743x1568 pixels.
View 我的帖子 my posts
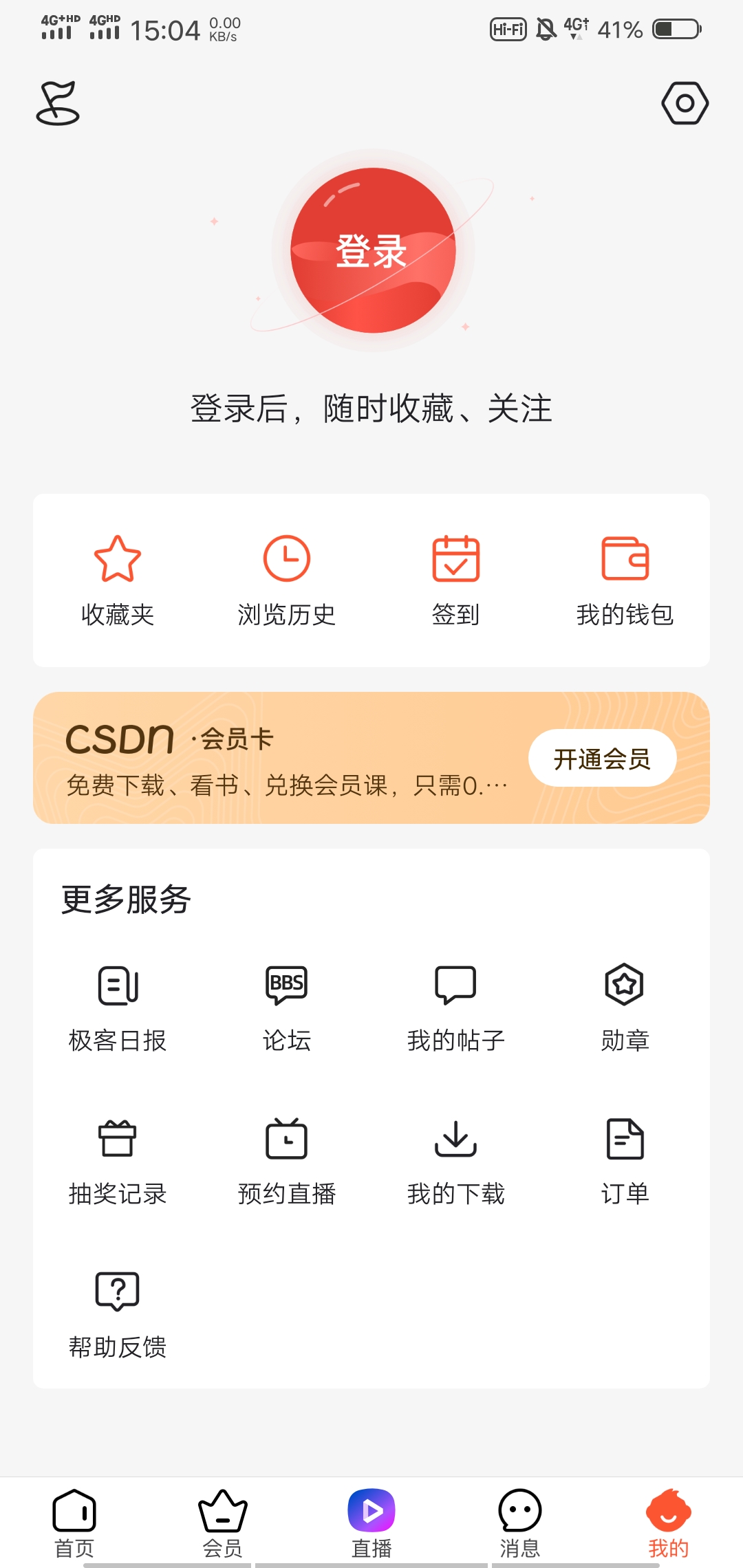[x=455, y=1008]
